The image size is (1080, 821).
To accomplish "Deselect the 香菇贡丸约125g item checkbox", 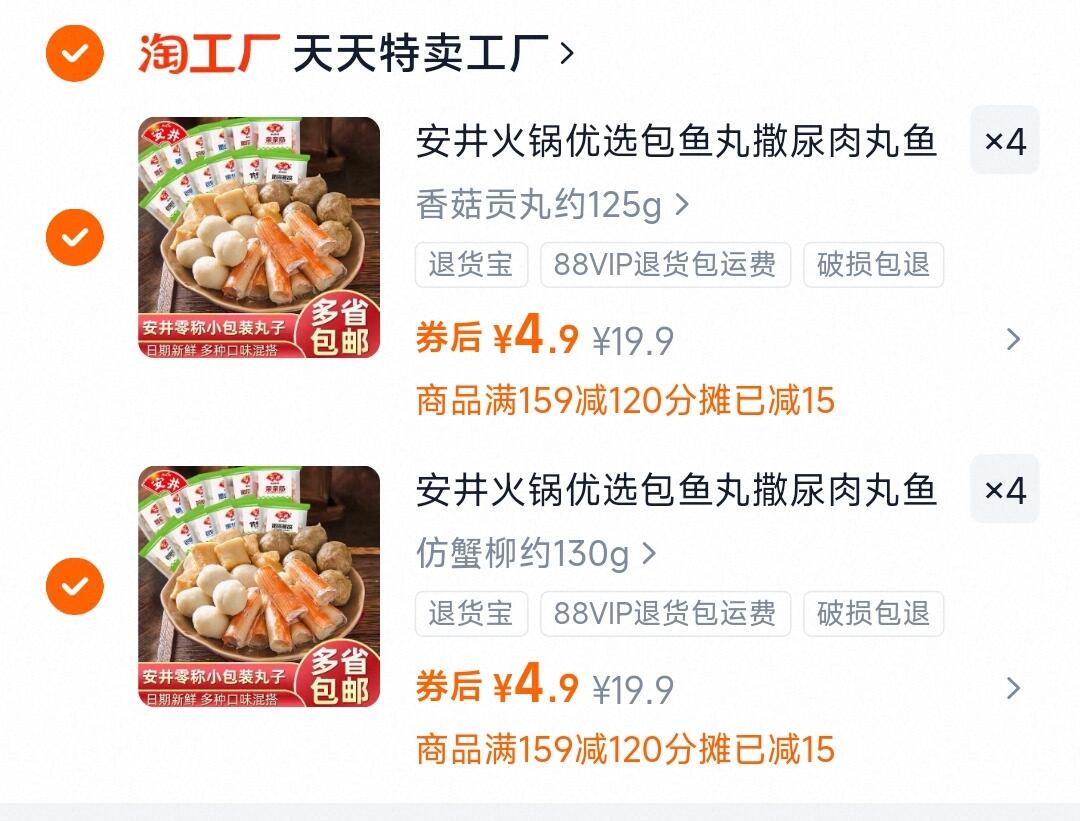I will tap(75, 238).
